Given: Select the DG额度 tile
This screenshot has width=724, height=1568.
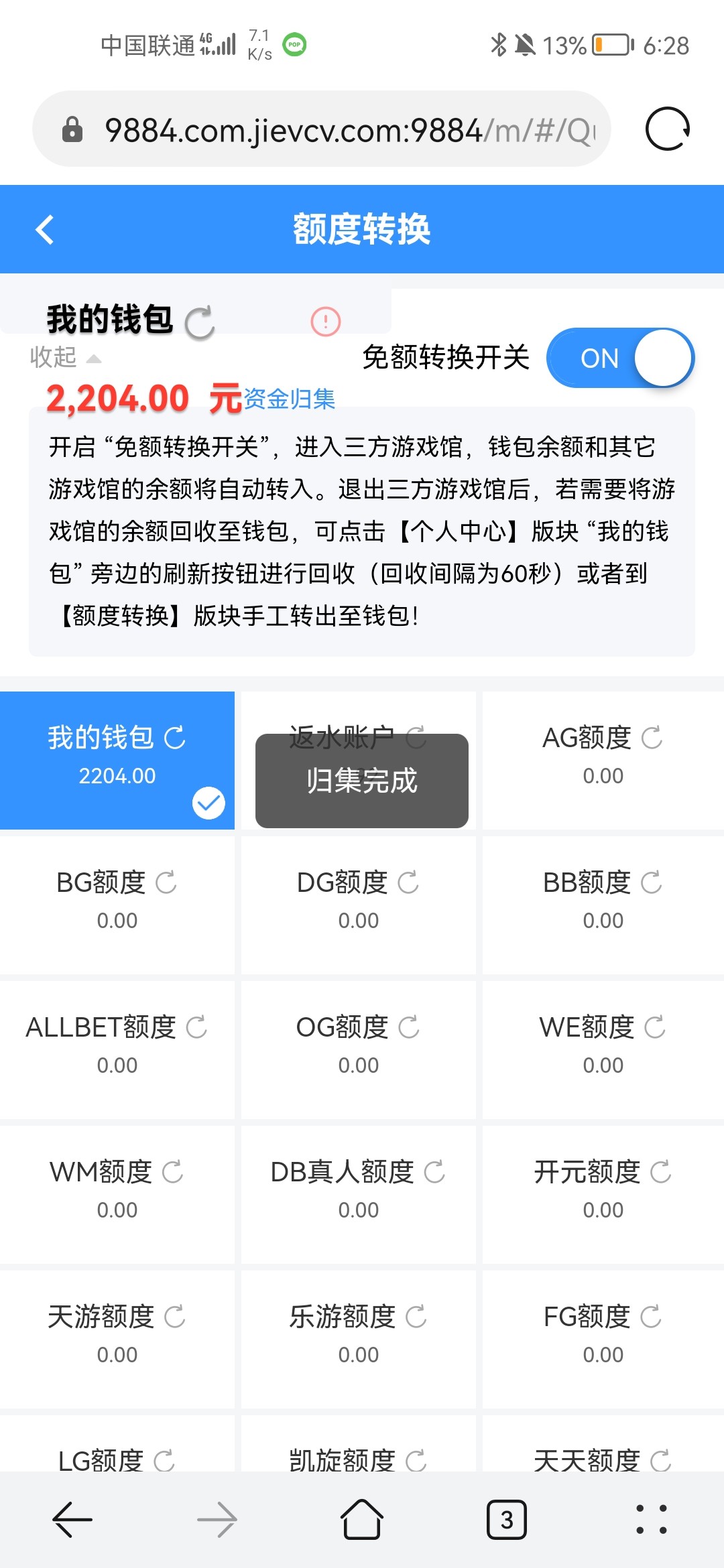Looking at the screenshot, I should (x=359, y=905).
